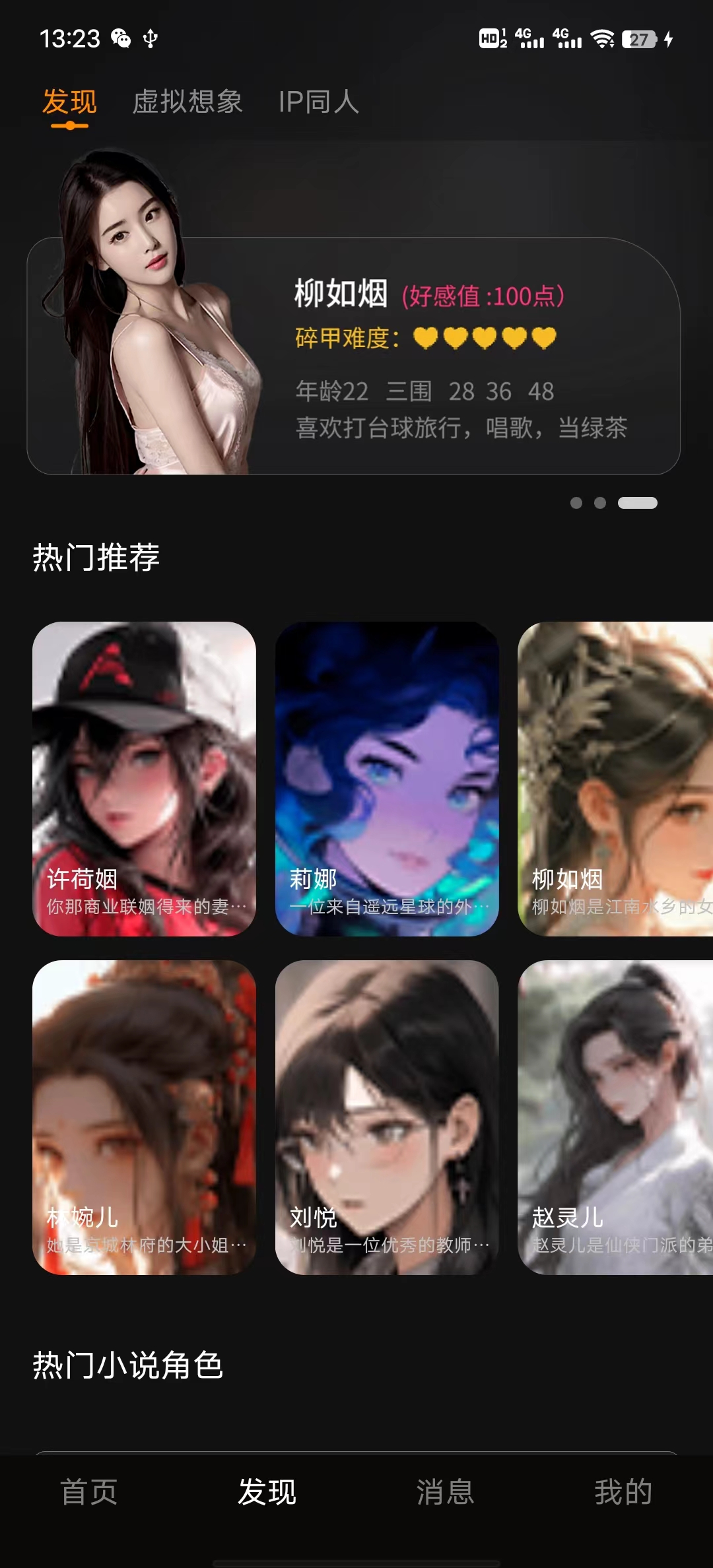Select the 发现 top tab

tap(69, 102)
